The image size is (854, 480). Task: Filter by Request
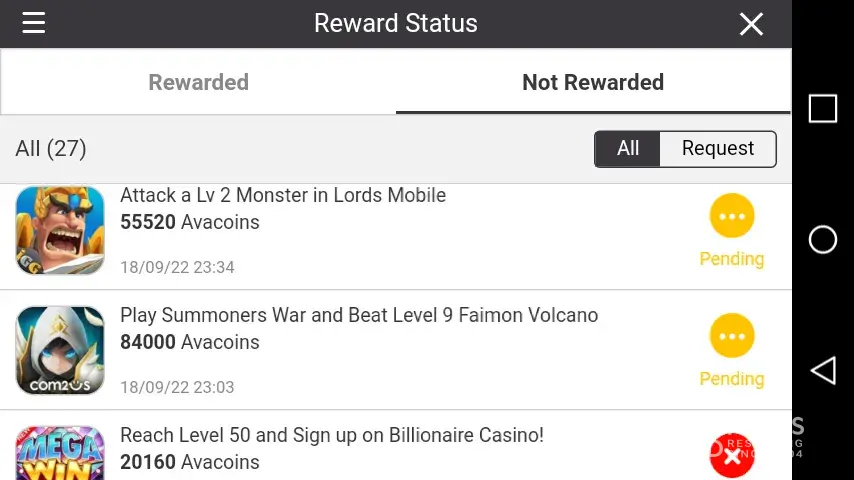point(717,148)
